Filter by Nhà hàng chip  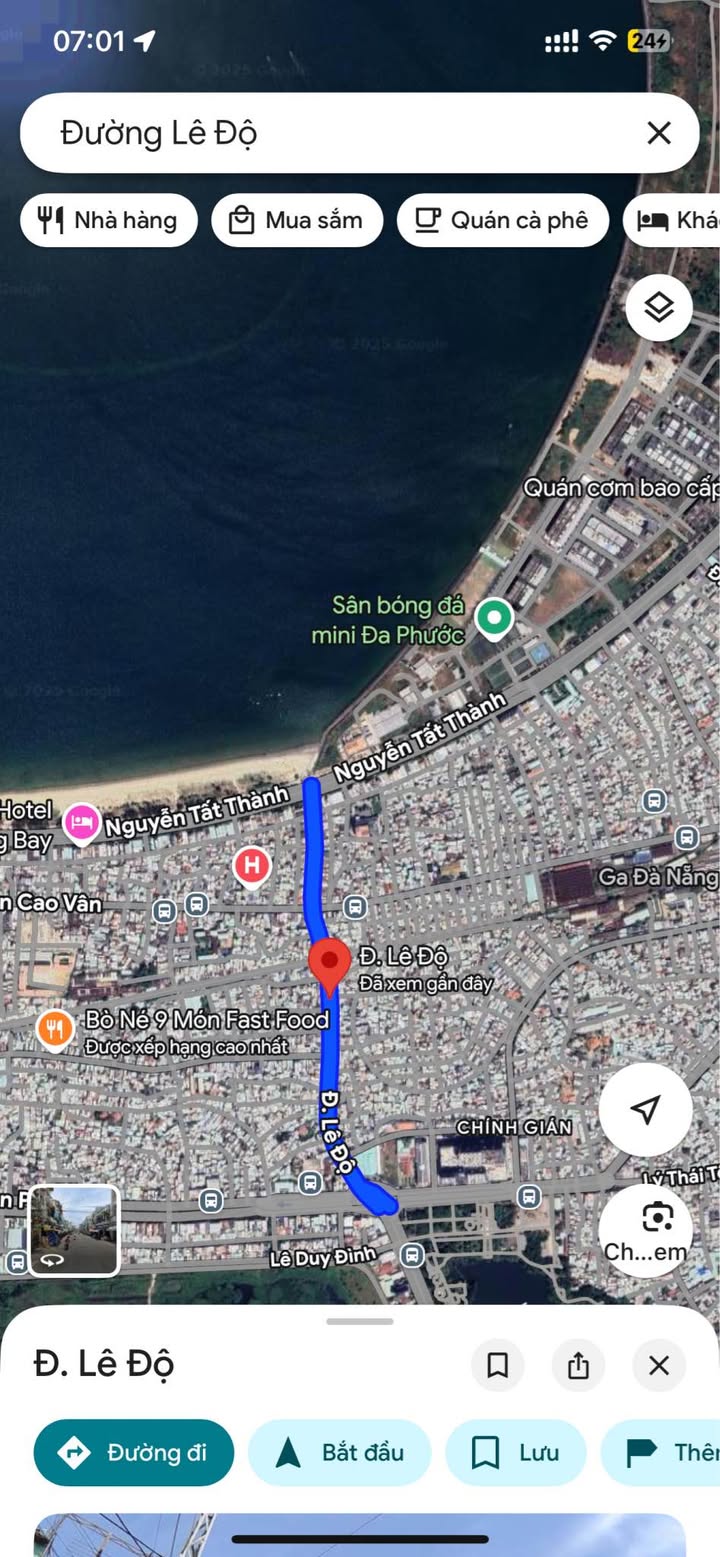[109, 220]
